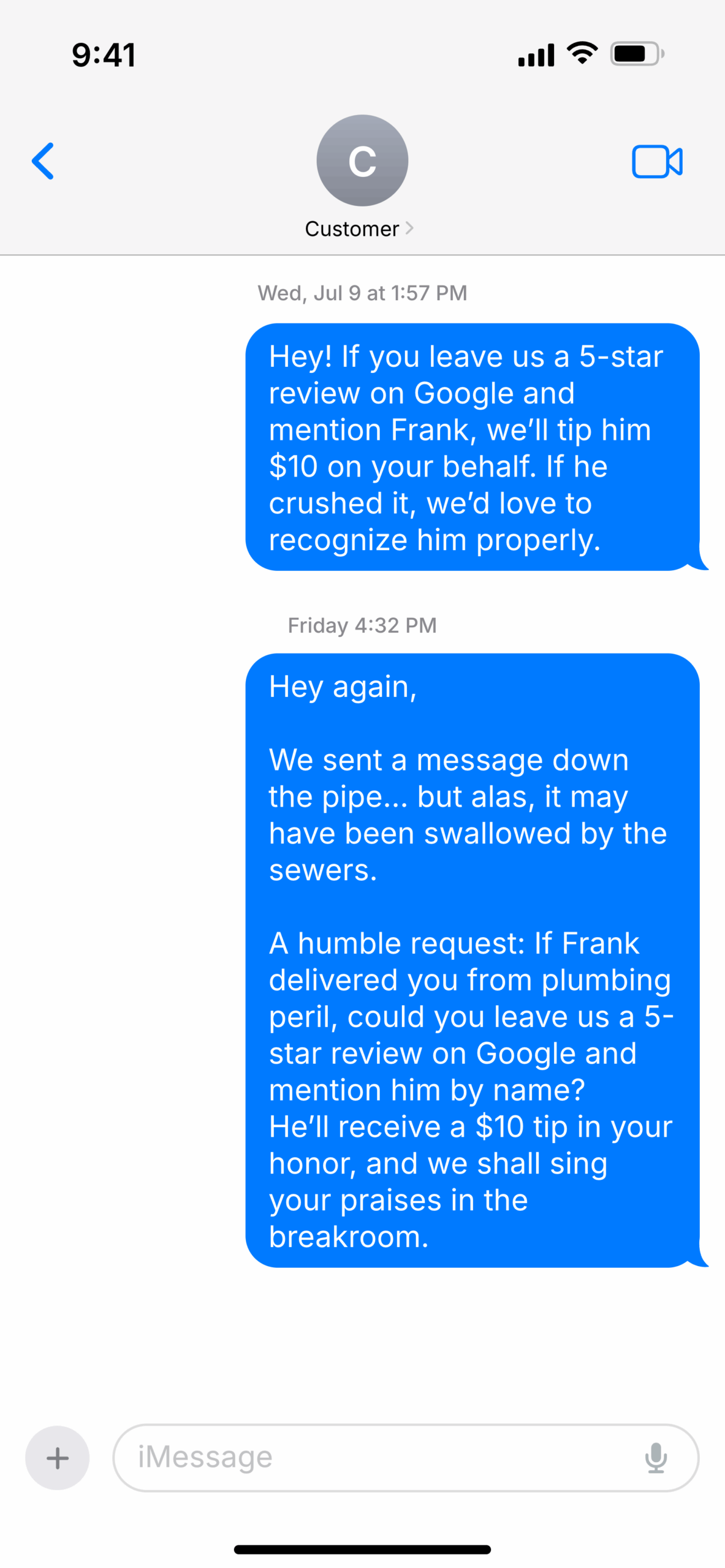Tap the 9:41 clock in status bar
This screenshot has width=725, height=1568.
click(103, 54)
